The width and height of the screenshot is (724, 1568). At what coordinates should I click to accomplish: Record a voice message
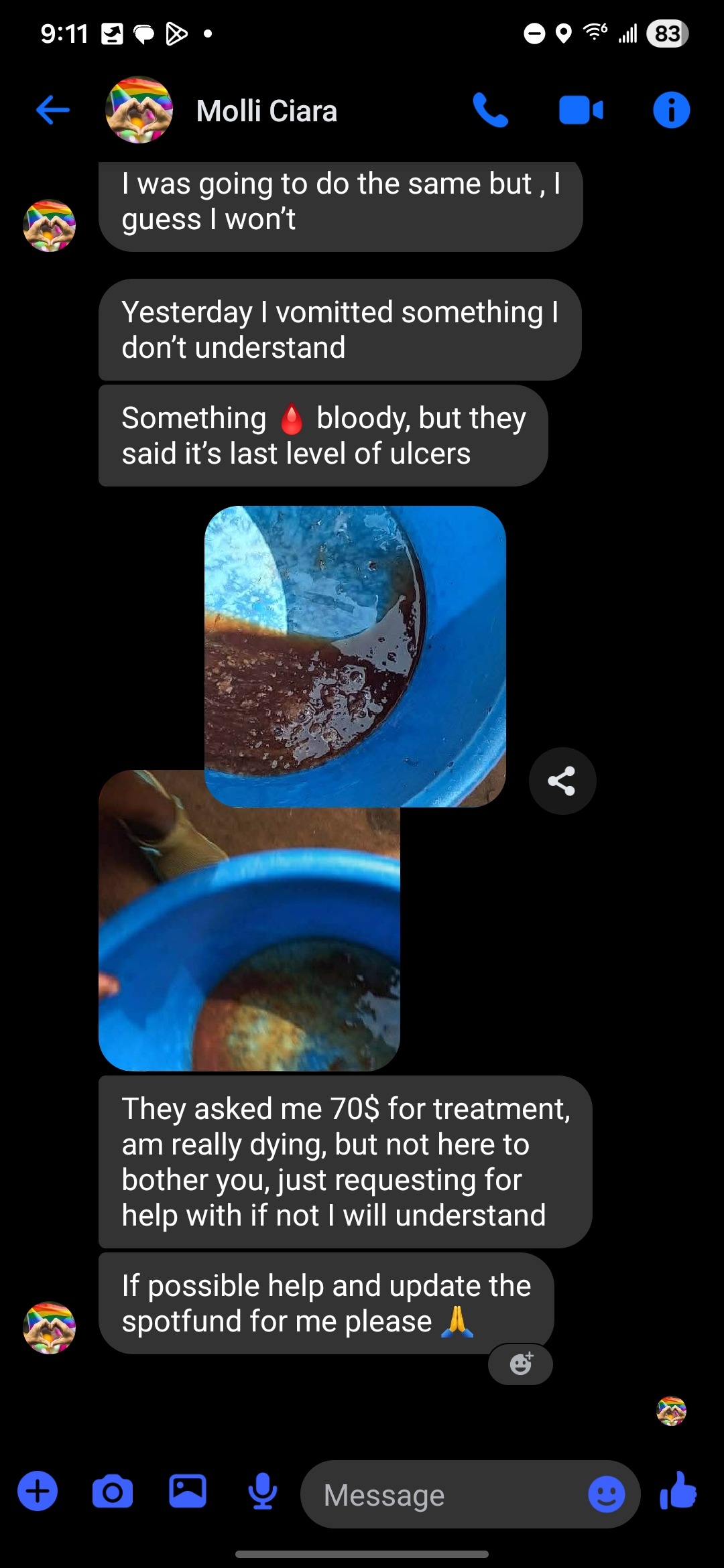pos(263,1492)
